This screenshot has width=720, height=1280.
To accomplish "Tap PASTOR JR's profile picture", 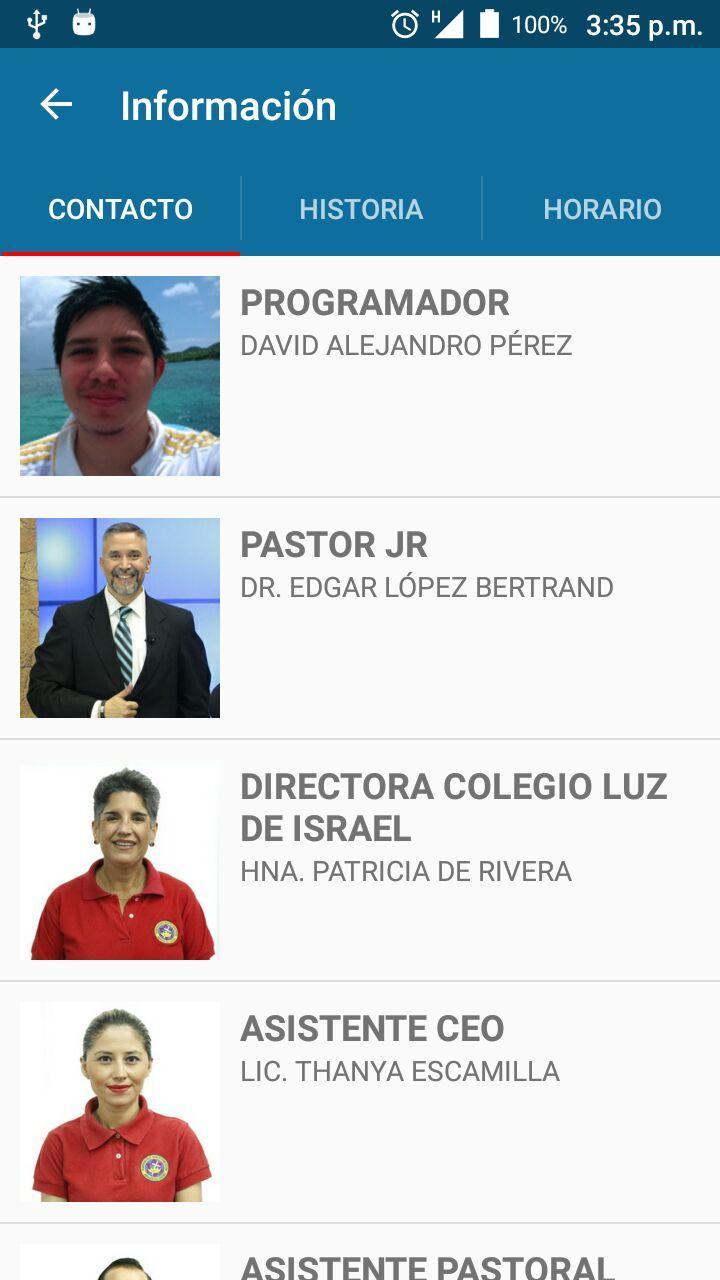I will [x=120, y=617].
